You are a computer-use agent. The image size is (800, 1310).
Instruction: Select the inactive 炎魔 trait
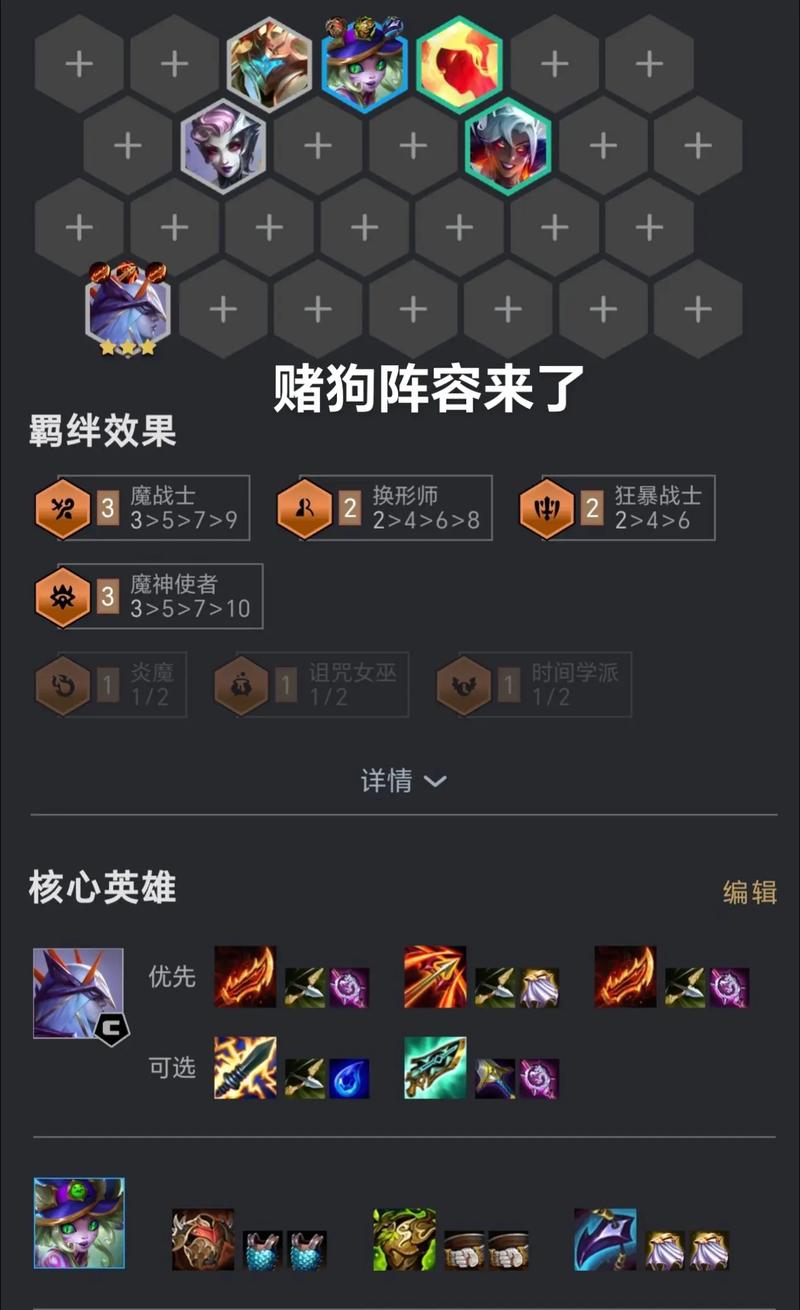(111, 684)
